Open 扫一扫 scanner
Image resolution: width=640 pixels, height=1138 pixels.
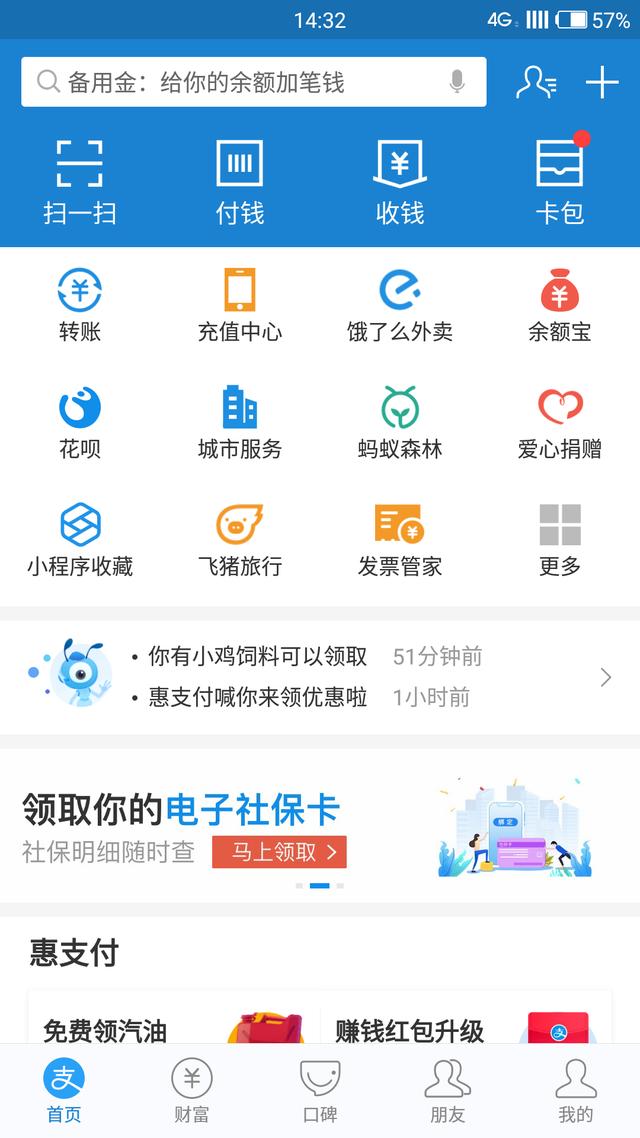click(80, 182)
